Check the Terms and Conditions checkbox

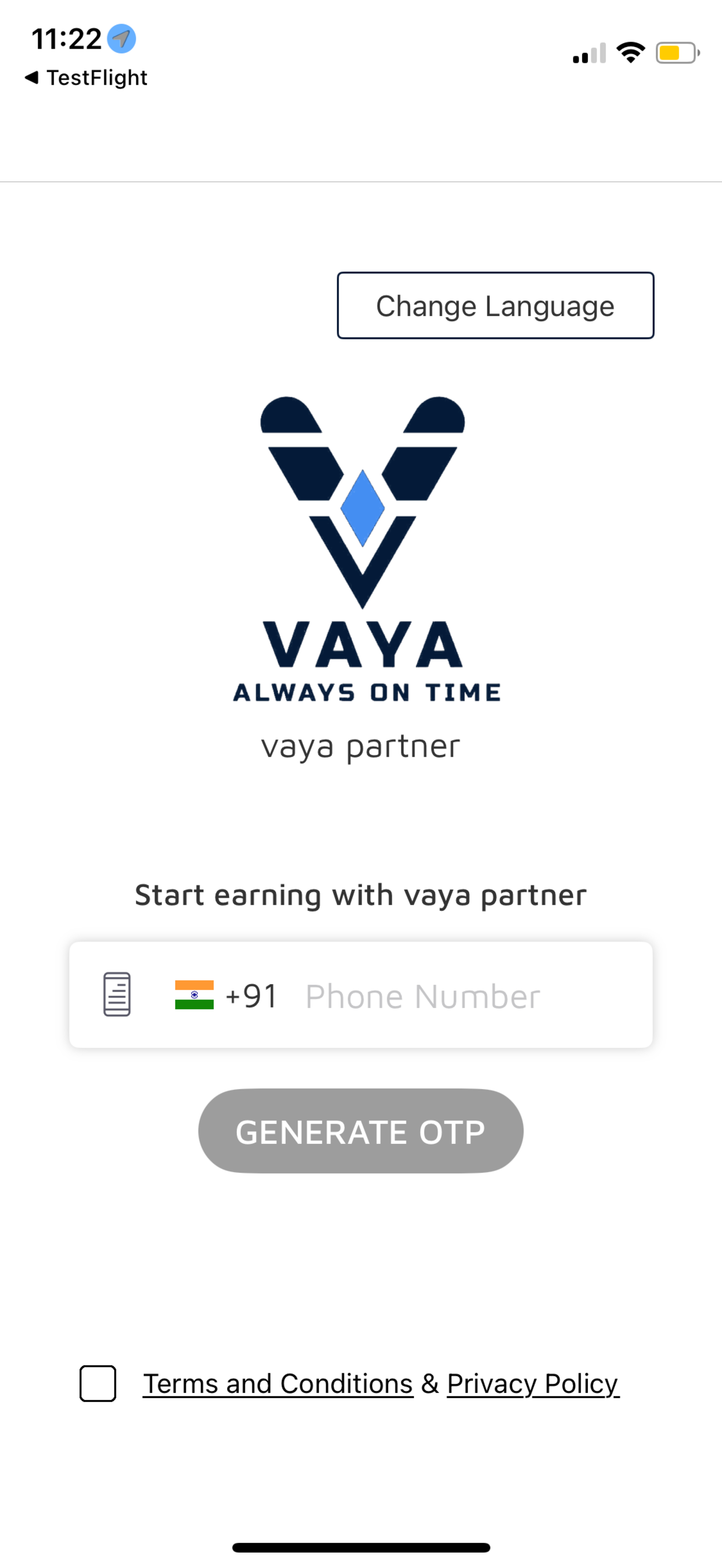click(98, 1384)
